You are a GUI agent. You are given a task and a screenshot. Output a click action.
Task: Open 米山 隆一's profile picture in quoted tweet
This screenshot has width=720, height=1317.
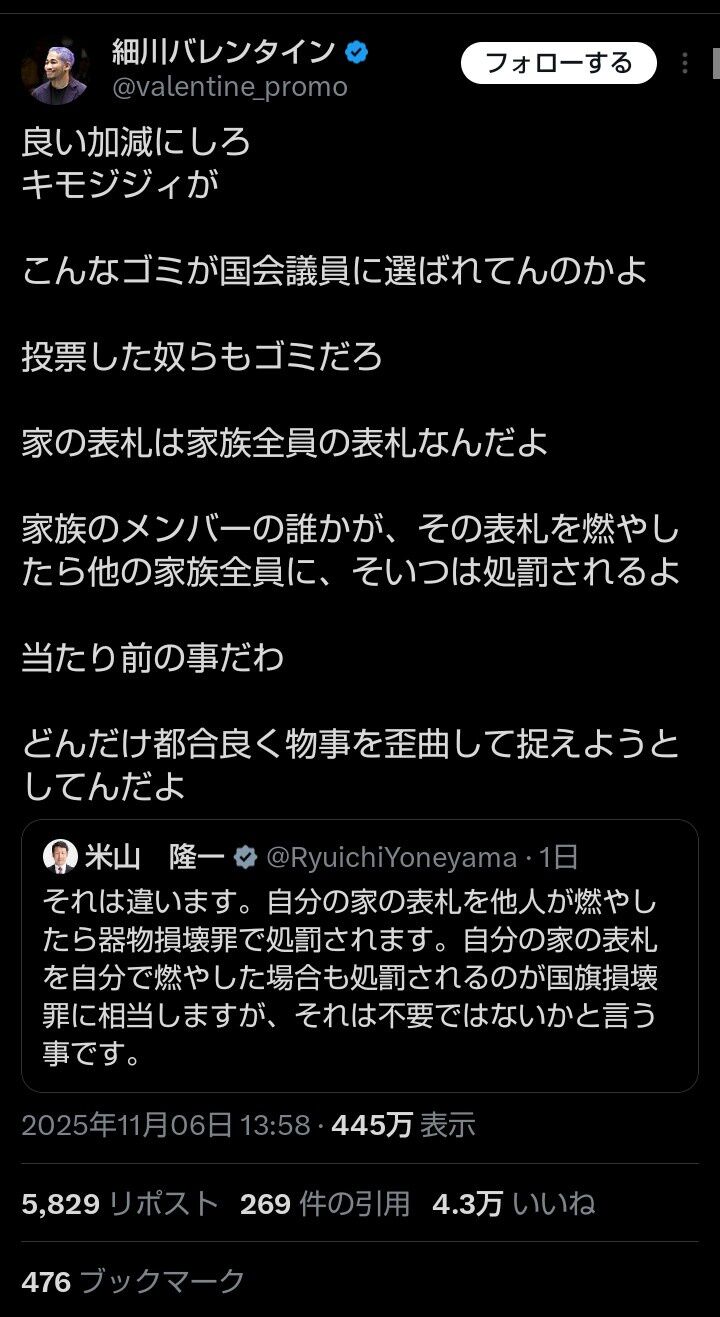click(62, 855)
